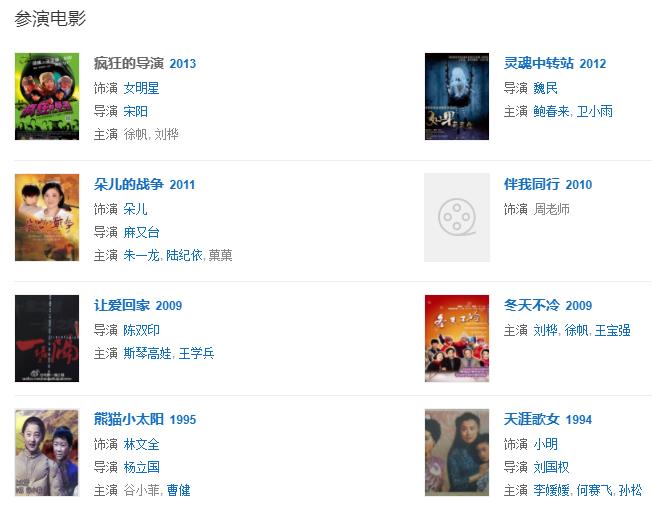Open director link 麻又台
Image resolution: width=652 pixels, height=509 pixels.
tap(141, 232)
